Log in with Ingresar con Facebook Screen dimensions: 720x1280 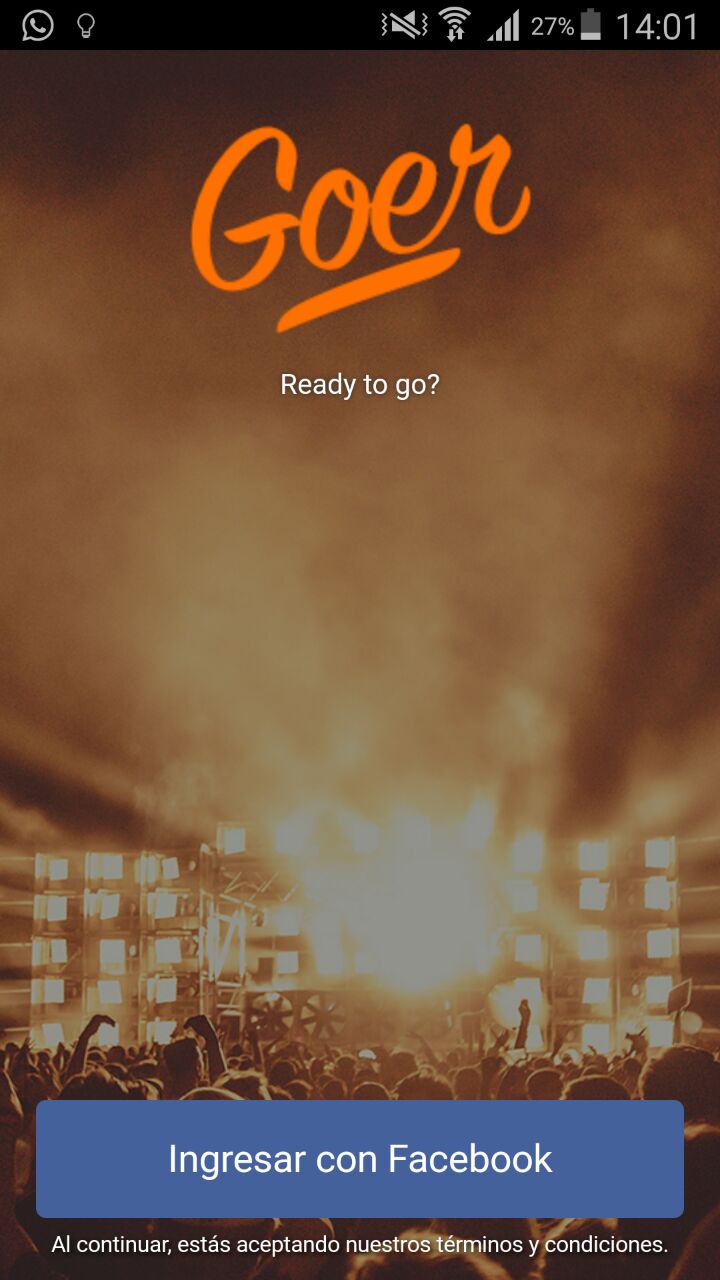tap(360, 1159)
